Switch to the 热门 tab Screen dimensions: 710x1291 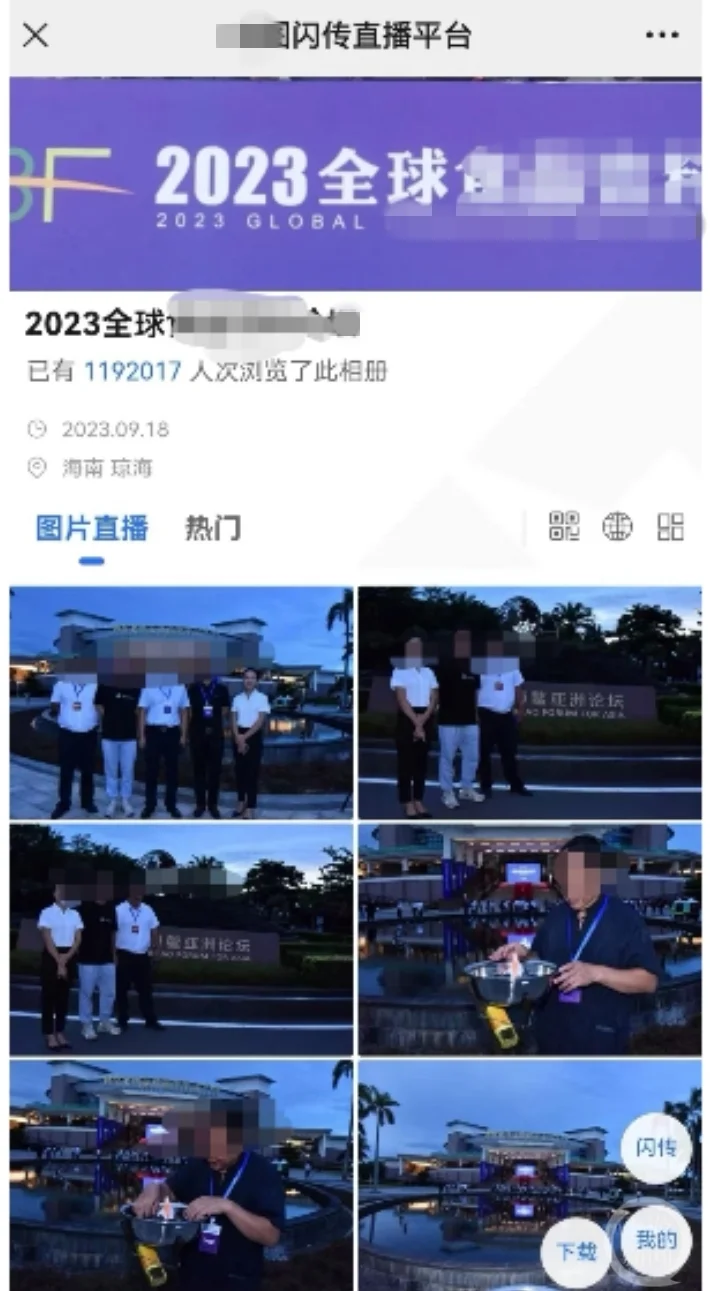click(213, 528)
